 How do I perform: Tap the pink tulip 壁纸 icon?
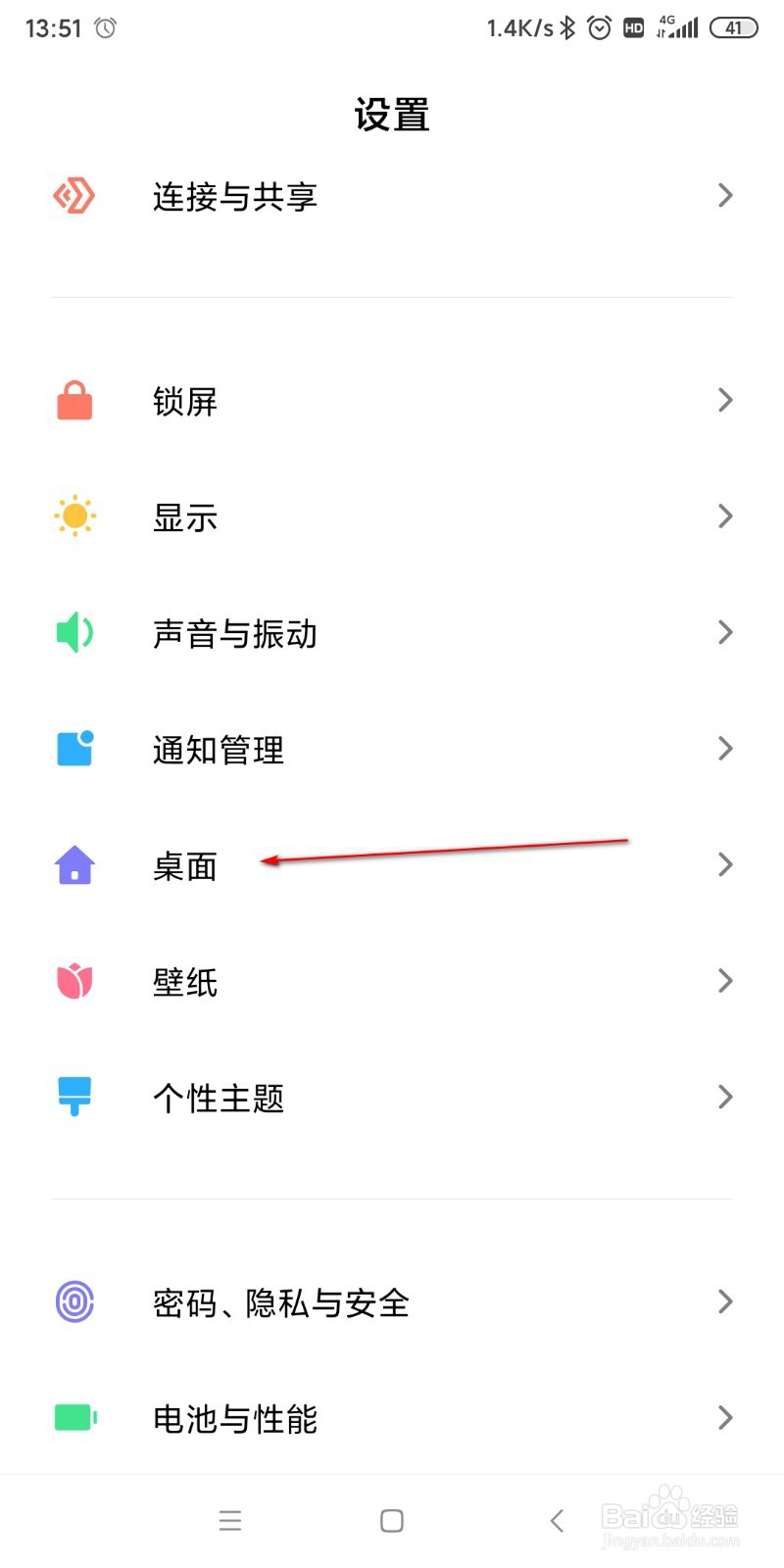(74, 981)
